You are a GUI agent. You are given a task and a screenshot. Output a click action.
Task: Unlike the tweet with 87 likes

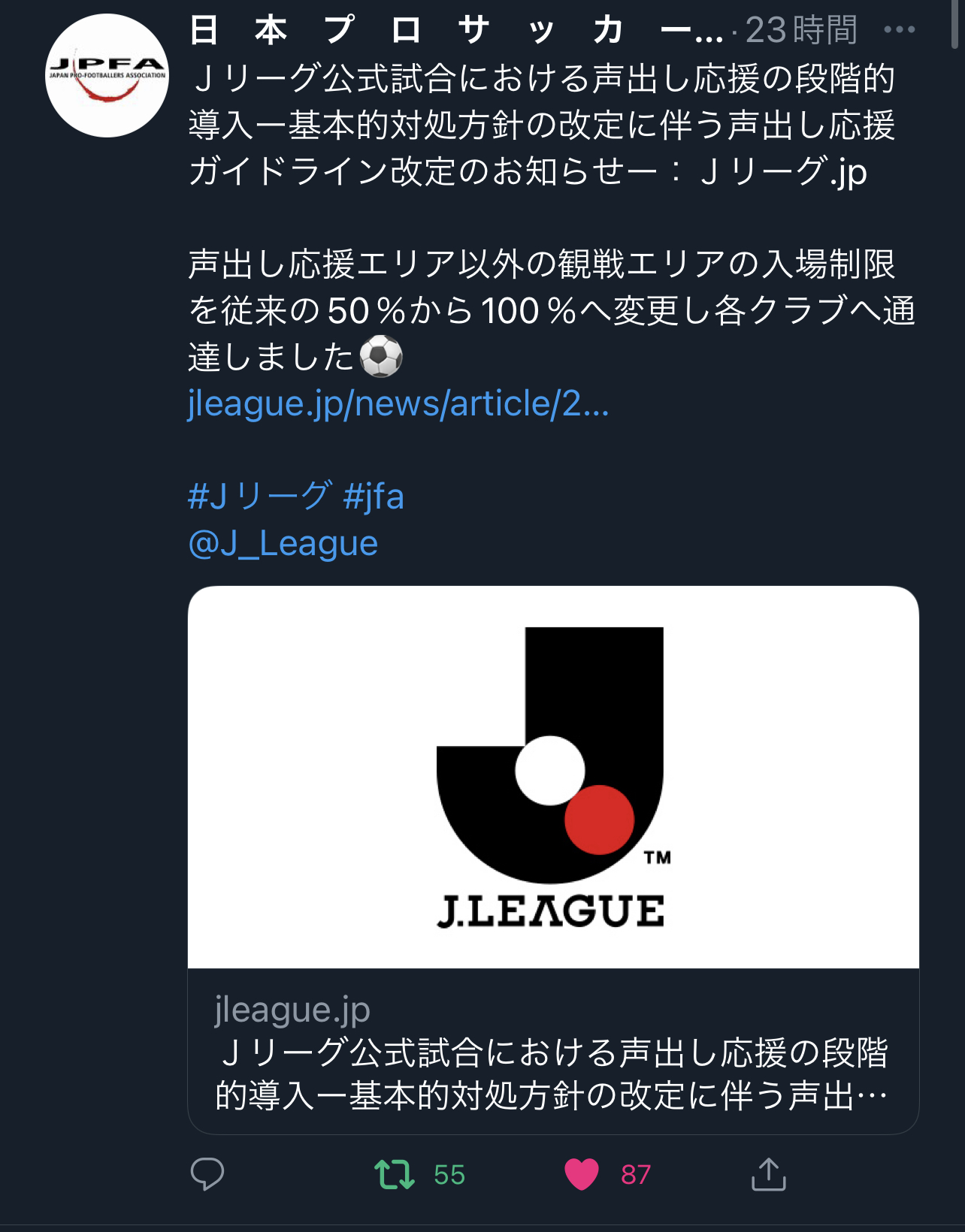pos(582,1174)
